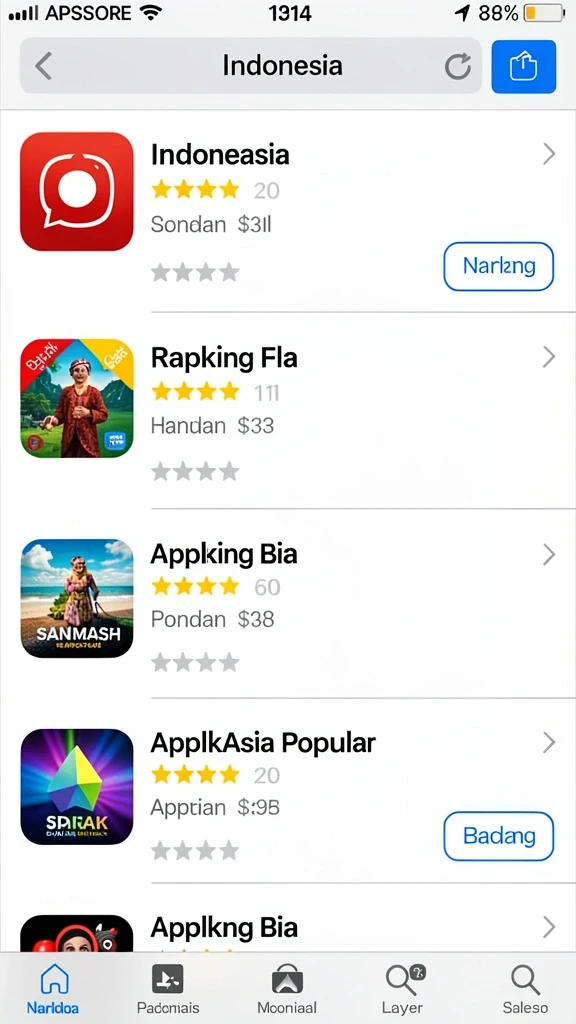Open the Appking Bia listing with SANMASH icon
The image size is (576, 1024).
(288, 603)
